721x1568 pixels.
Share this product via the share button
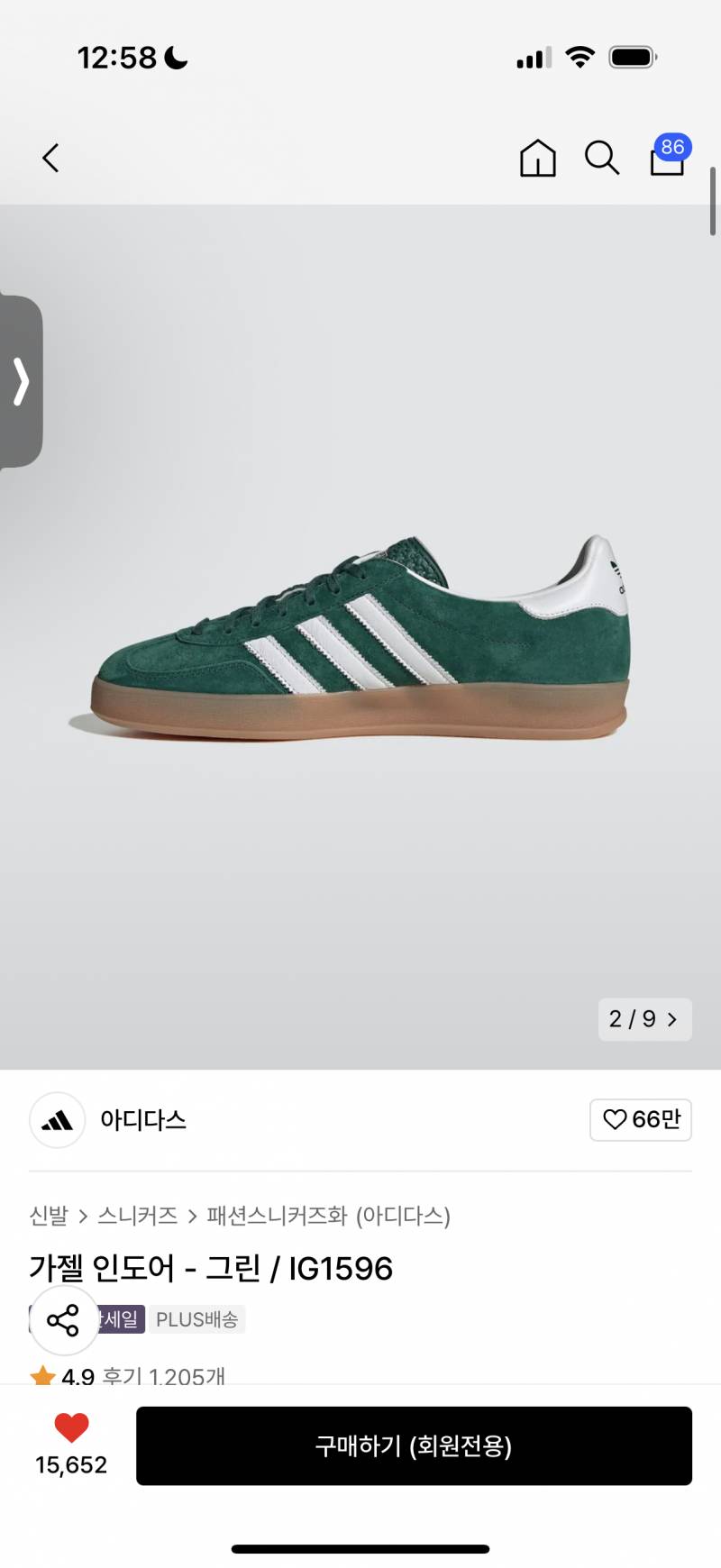click(63, 1320)
